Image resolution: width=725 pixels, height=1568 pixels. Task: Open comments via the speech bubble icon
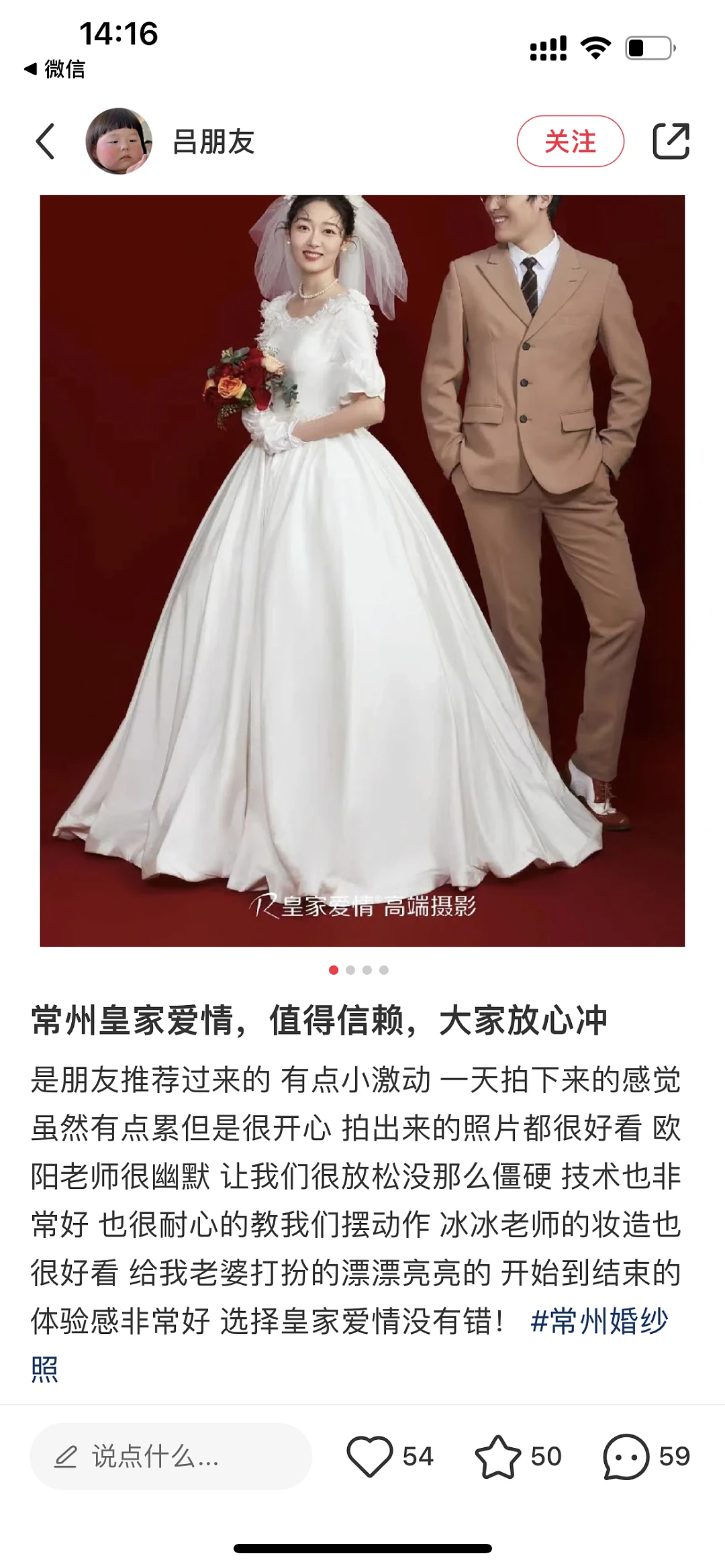(626, 1457)
